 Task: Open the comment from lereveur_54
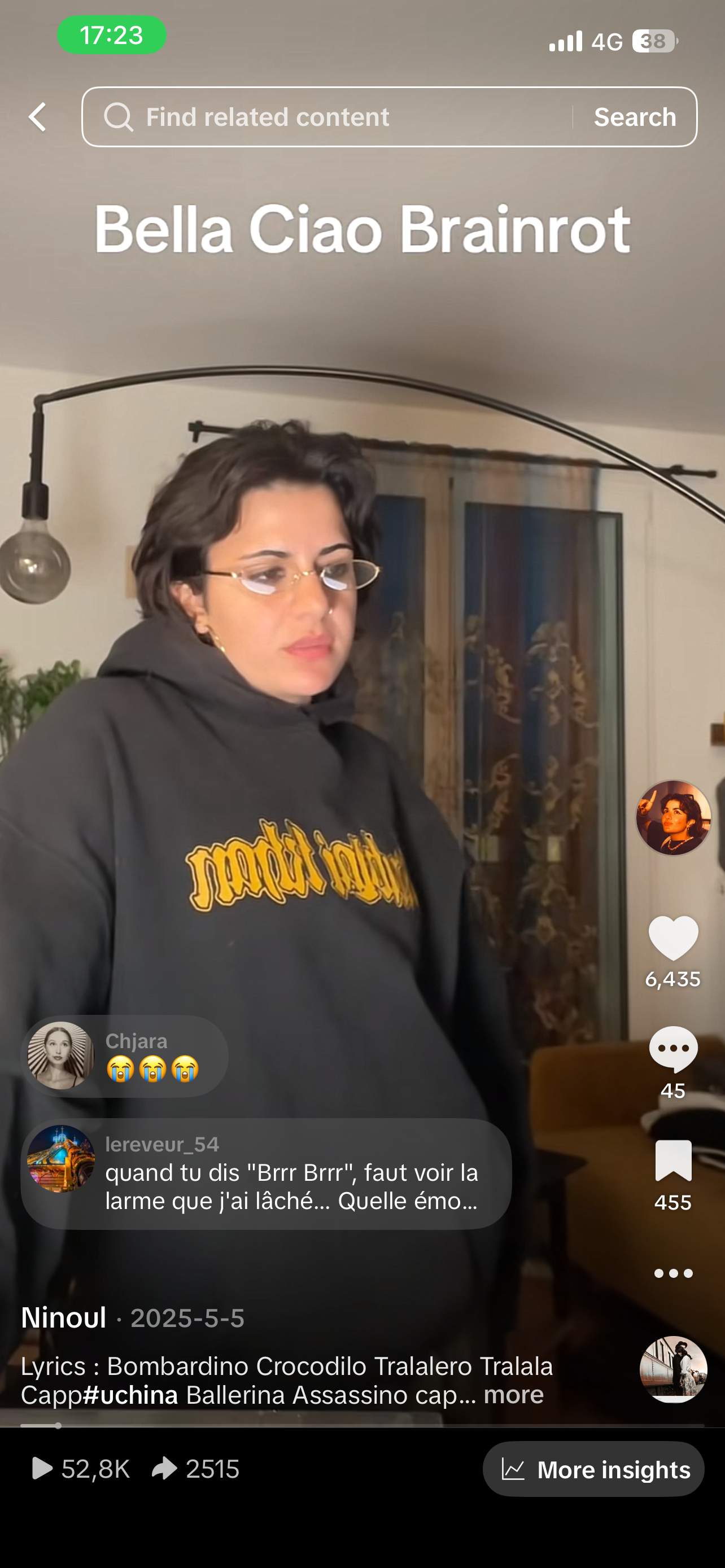click(266, 1173)
